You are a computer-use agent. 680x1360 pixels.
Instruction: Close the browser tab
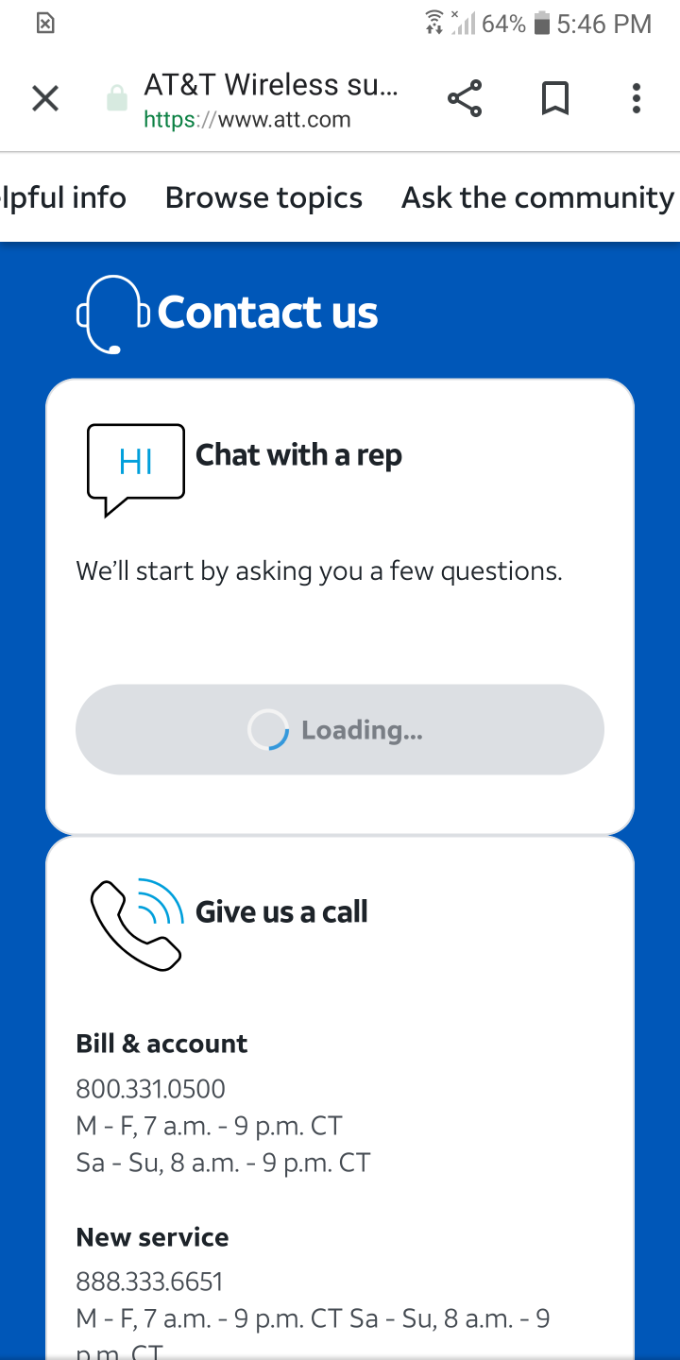45,99
